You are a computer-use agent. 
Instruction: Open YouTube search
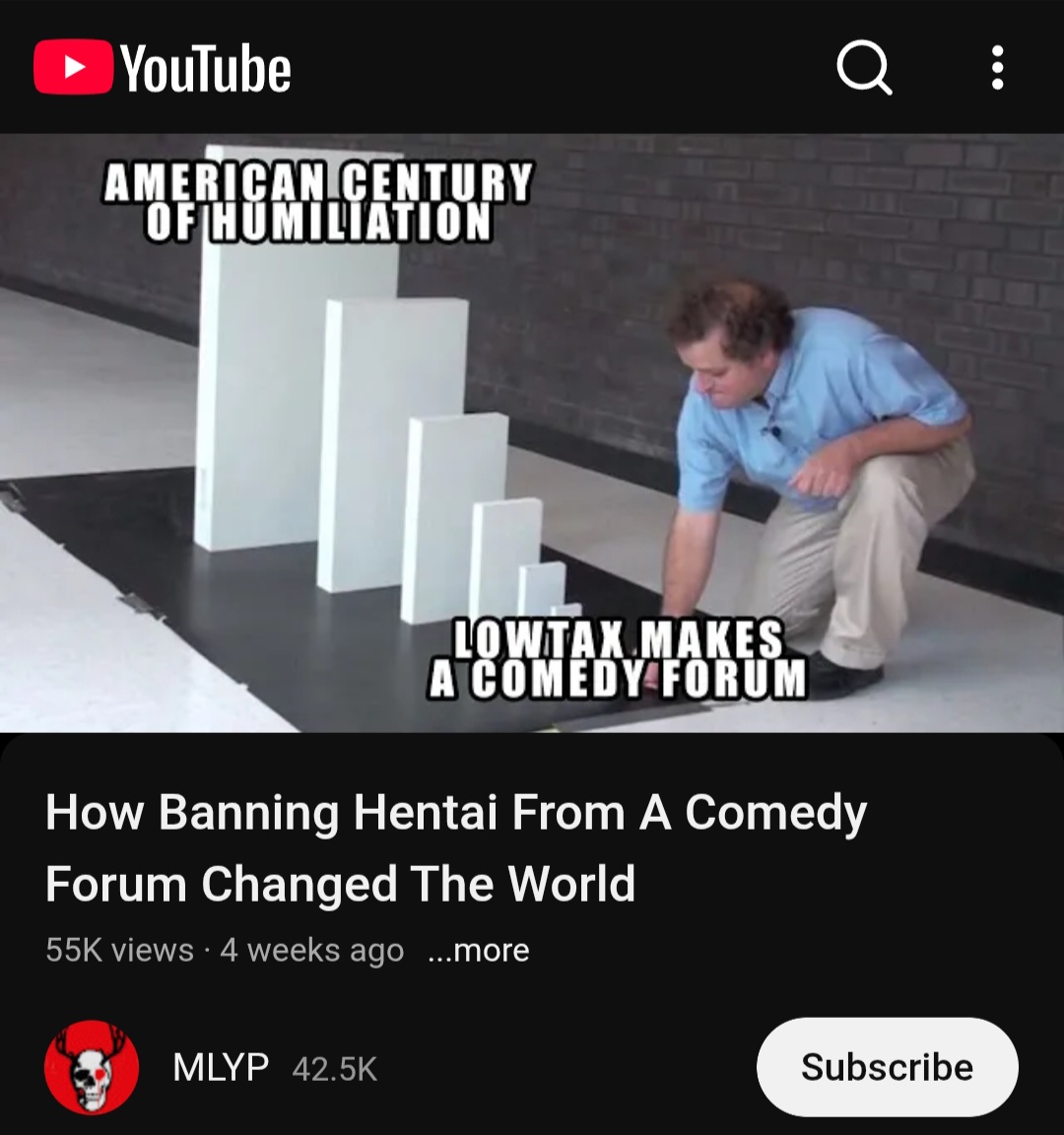(x=864, y=69)
